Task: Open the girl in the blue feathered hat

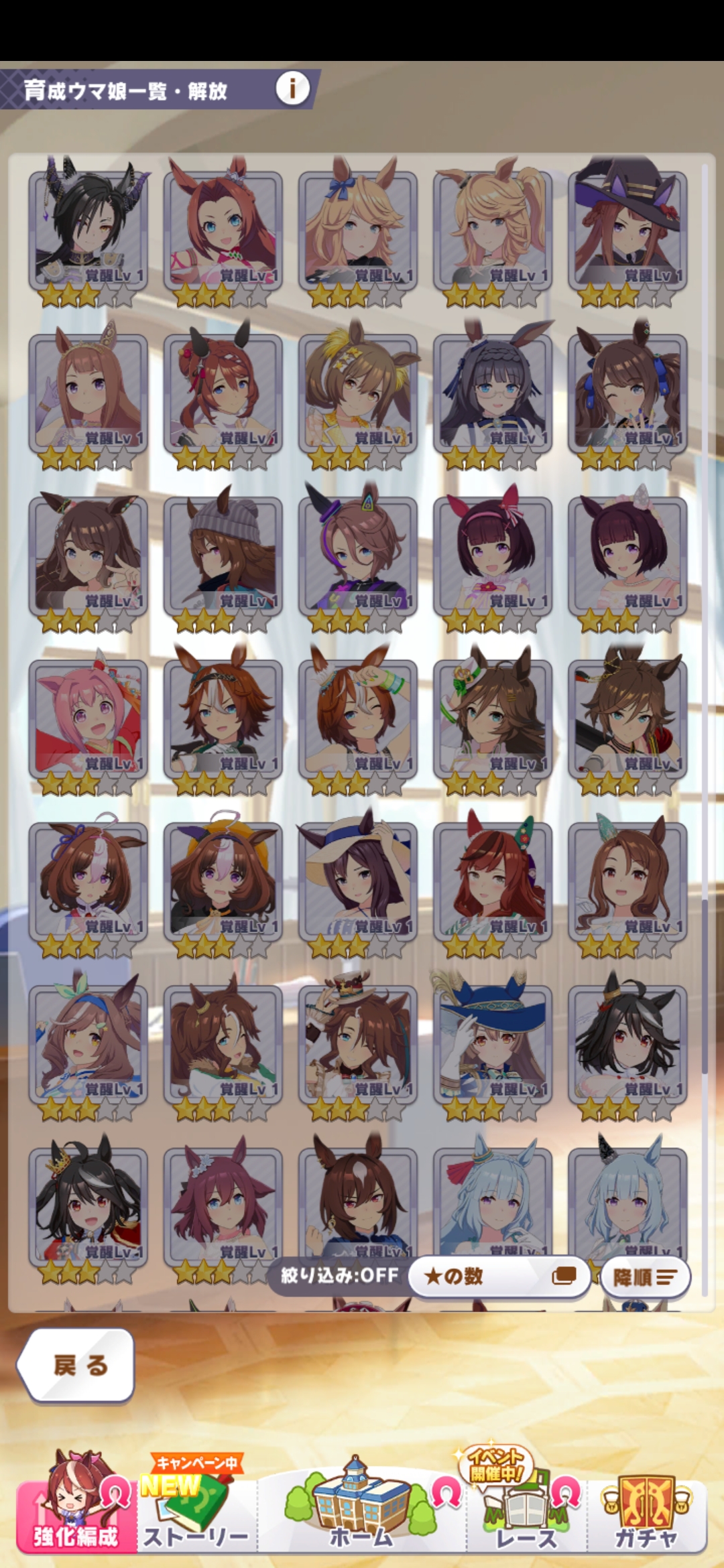Action: (x=493, y=1044)
